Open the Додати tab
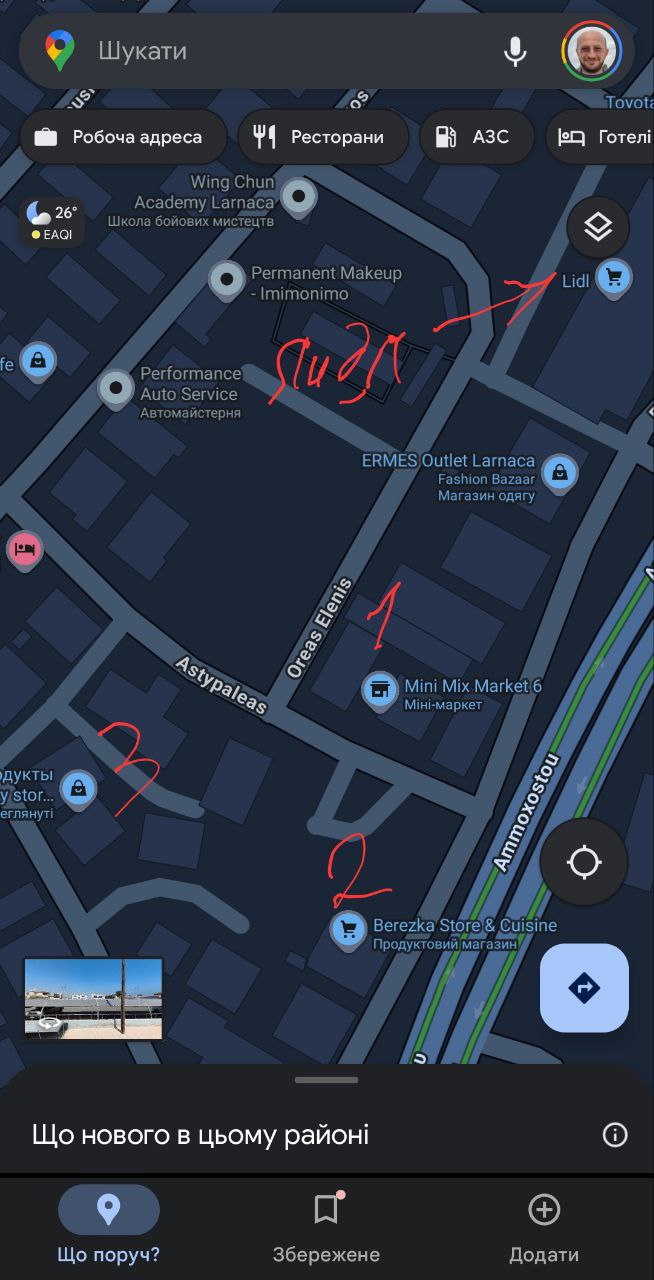Image resolution: width=654 pixels, height=1280 pixels. click(544, 1225)
